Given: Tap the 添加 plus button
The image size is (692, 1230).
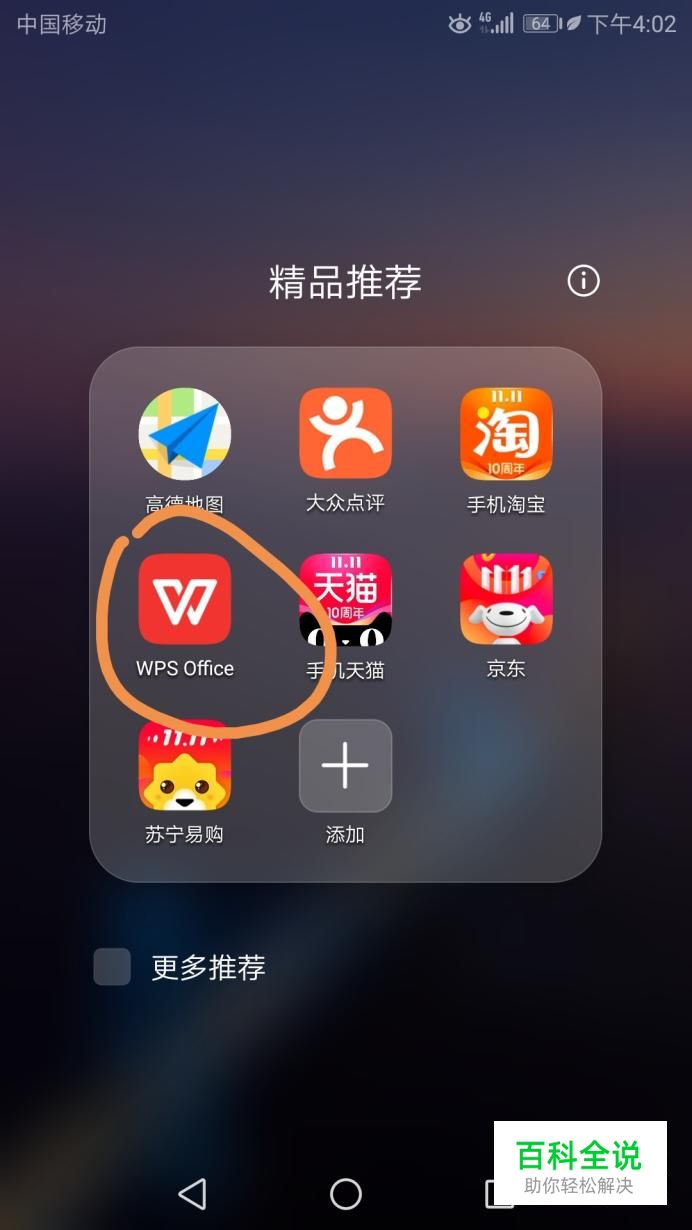Looking at the screenshot, I should pos(345,766).
